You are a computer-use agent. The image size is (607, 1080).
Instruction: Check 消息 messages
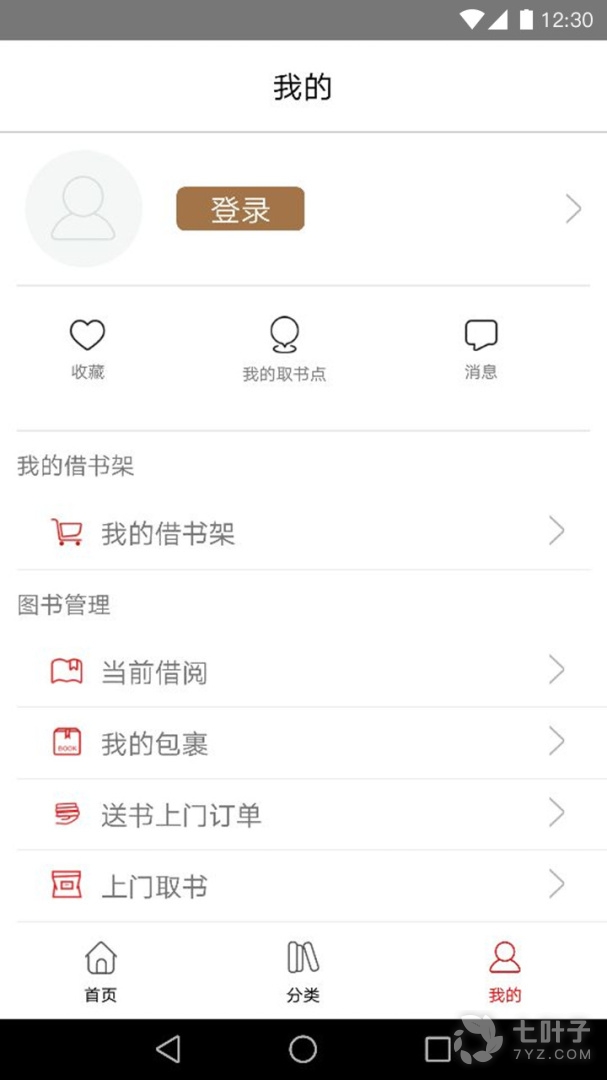[481, 349]
